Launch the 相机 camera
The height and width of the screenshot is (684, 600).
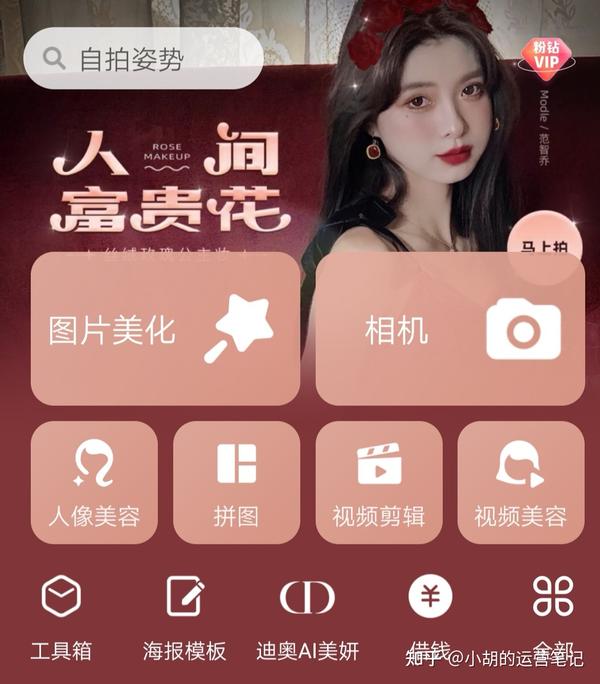click(x=450, y=329)
